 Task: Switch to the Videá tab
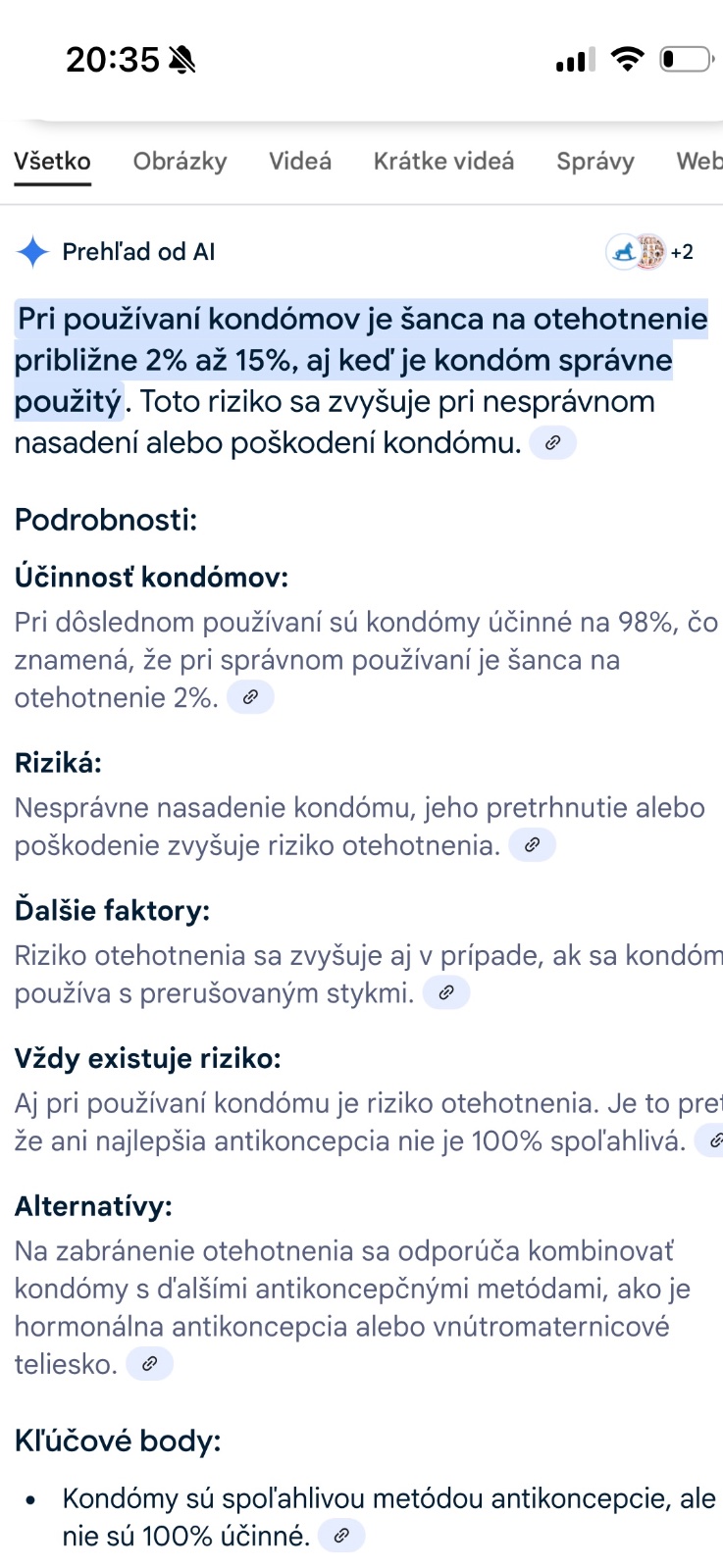click(x=300, y=161)
